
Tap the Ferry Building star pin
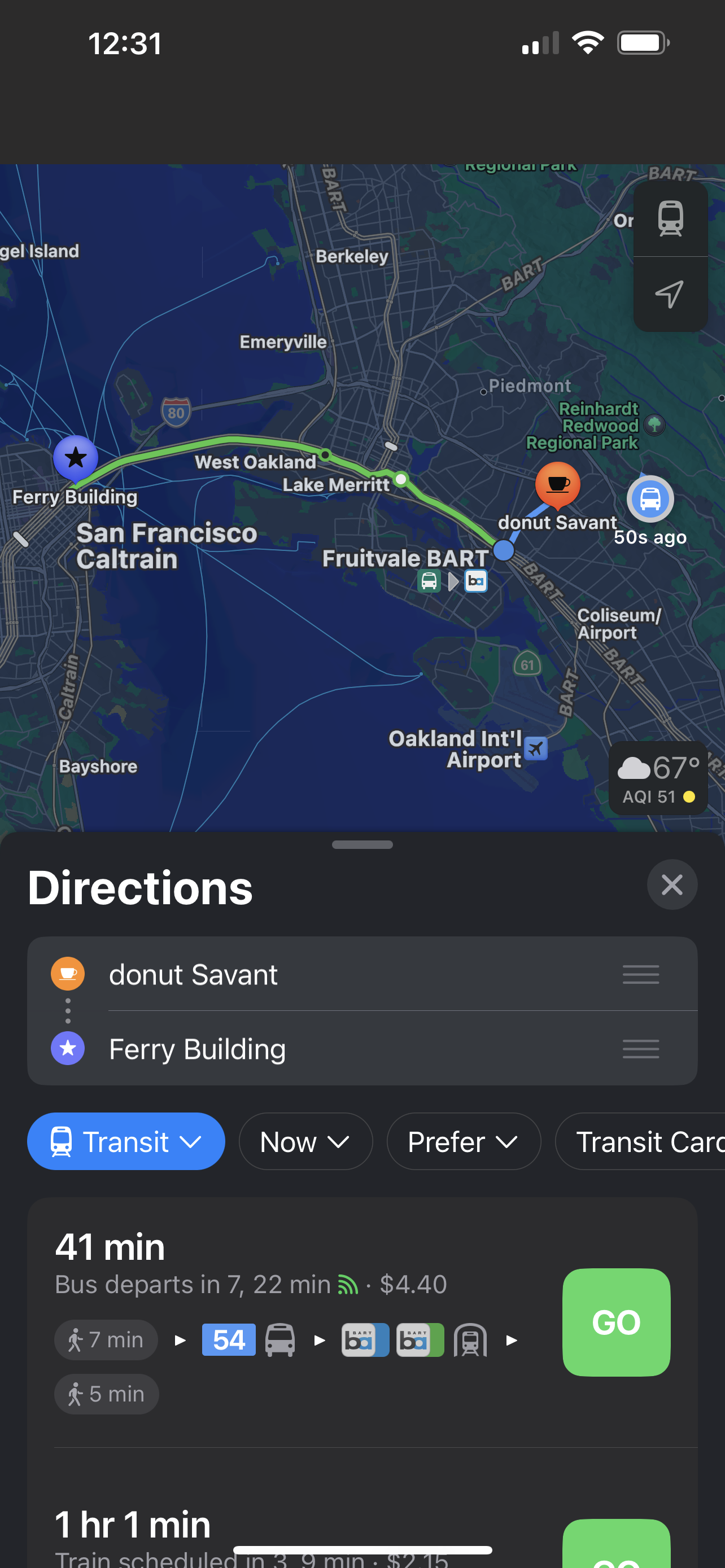tap(76, 458)
